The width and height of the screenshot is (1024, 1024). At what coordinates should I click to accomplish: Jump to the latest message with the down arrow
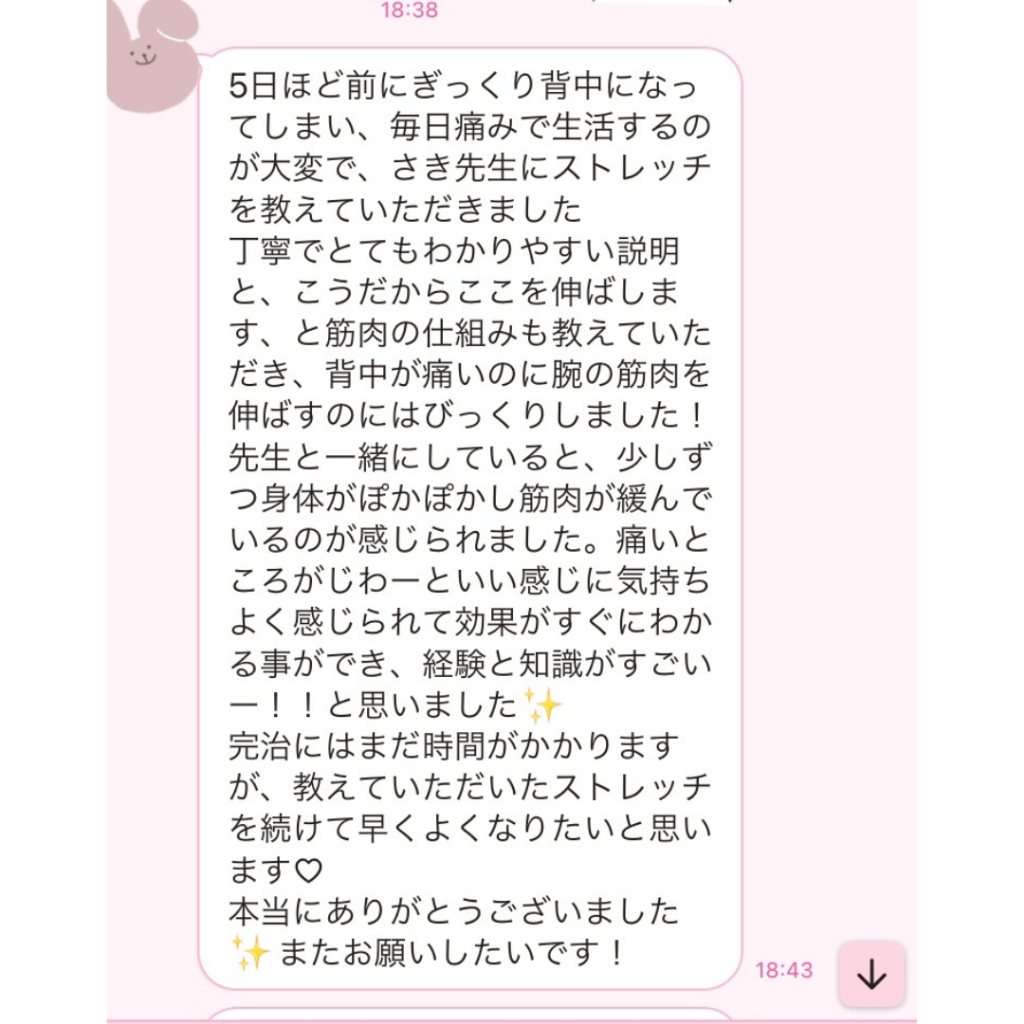[871, 974]
